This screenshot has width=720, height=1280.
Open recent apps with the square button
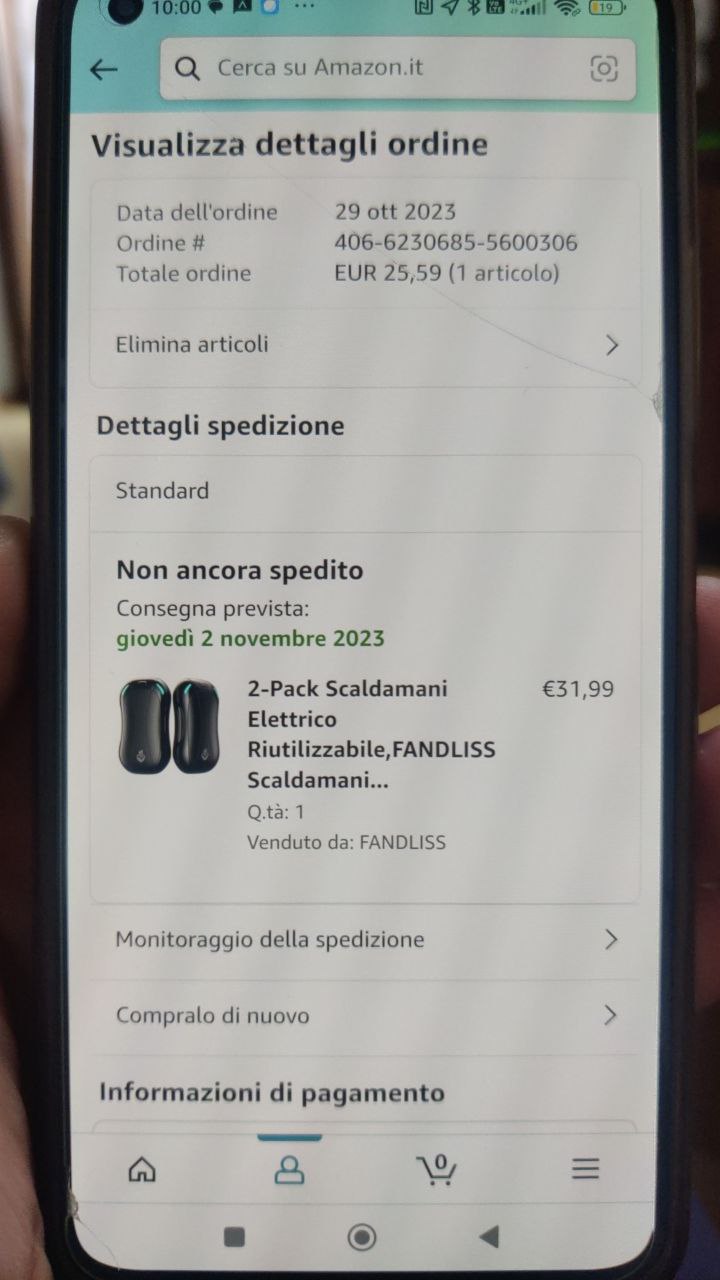235,1238
